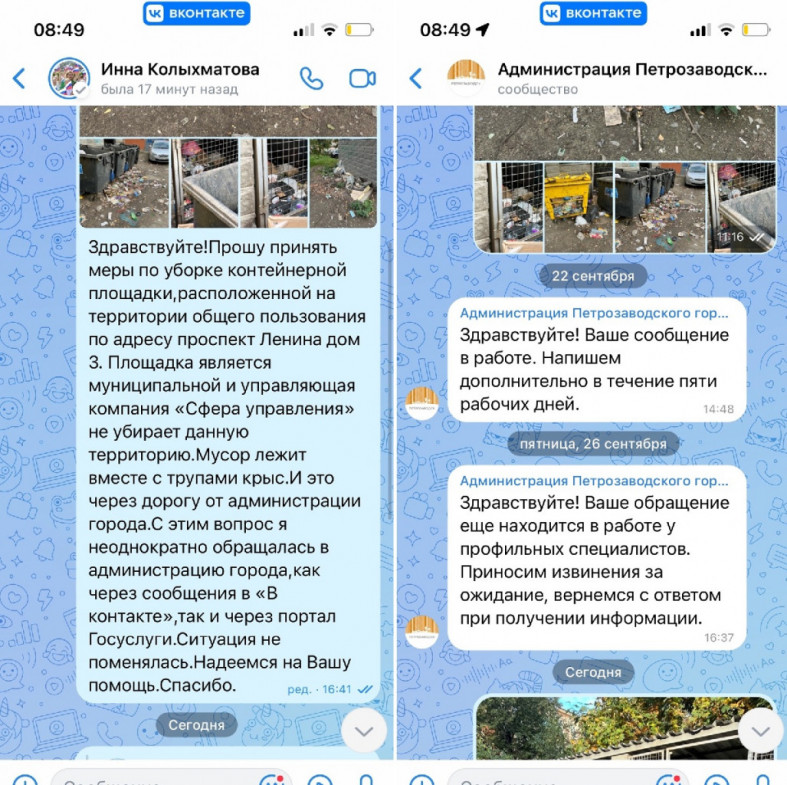Screen dimensions: 787x785
Task: Go back from Инна Колыхматова chat
Action: tap(18, 78)
